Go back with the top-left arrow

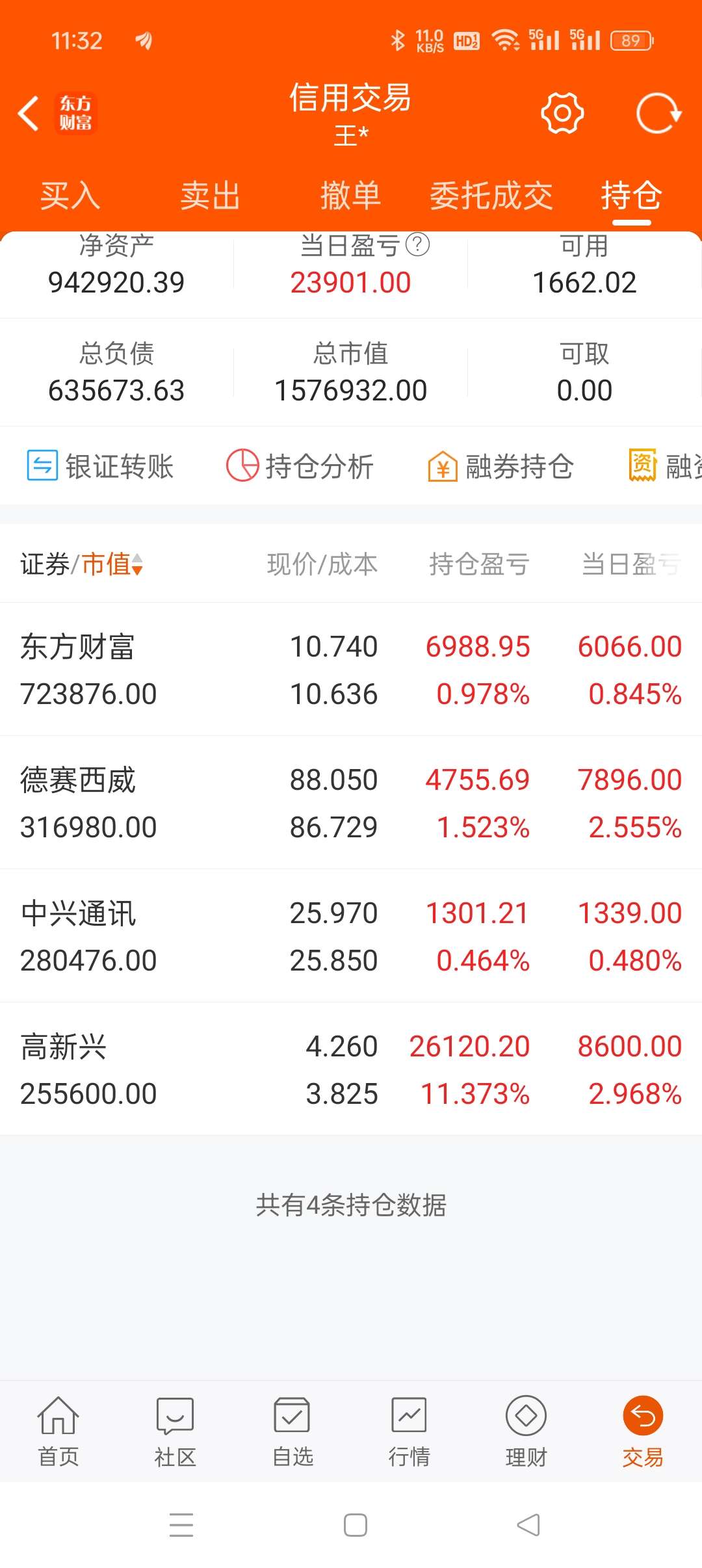click(29, 114)
